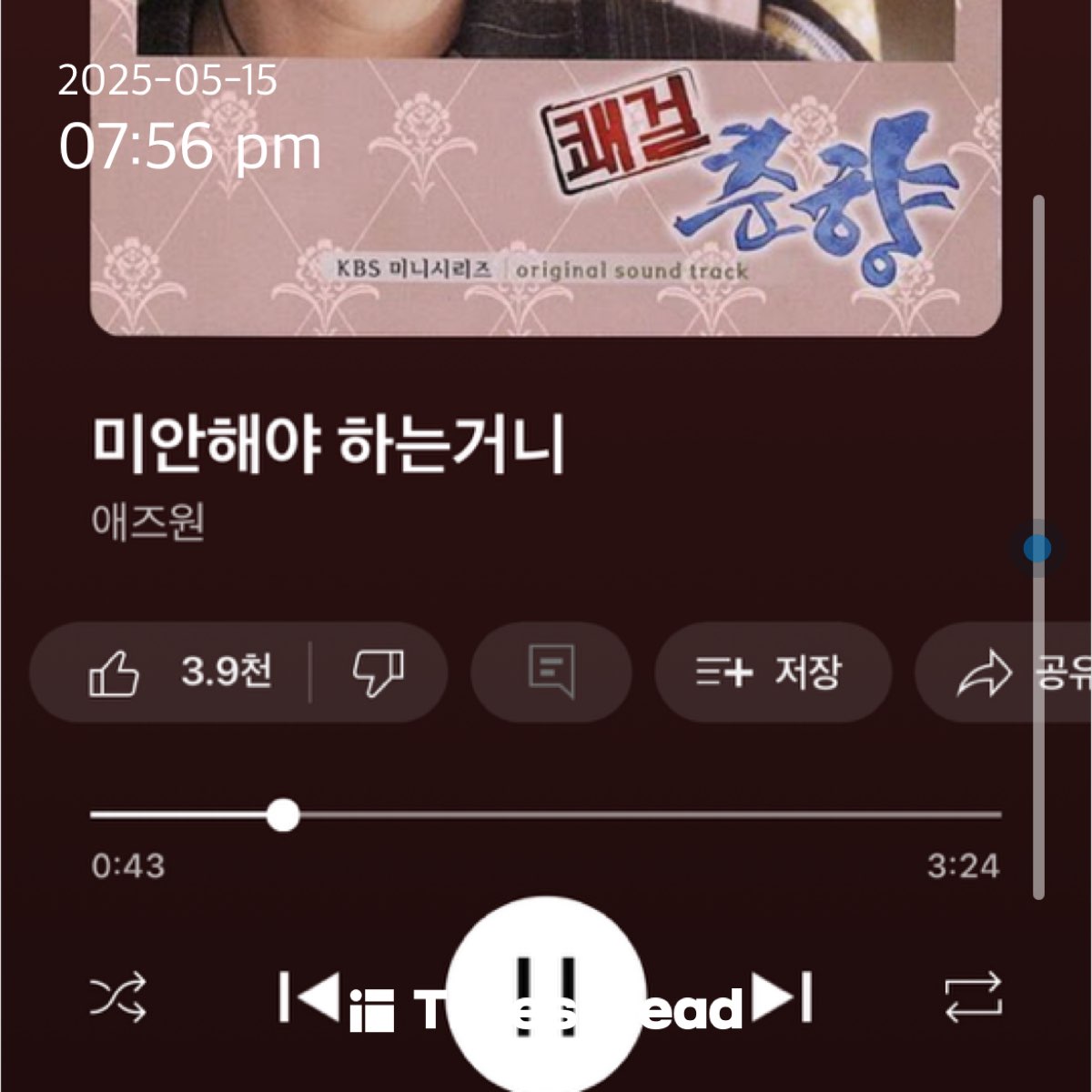This screenshot has width=1092, height=1092.
Task: Save the song with the 저장 button
Action: tap(772, 672)
